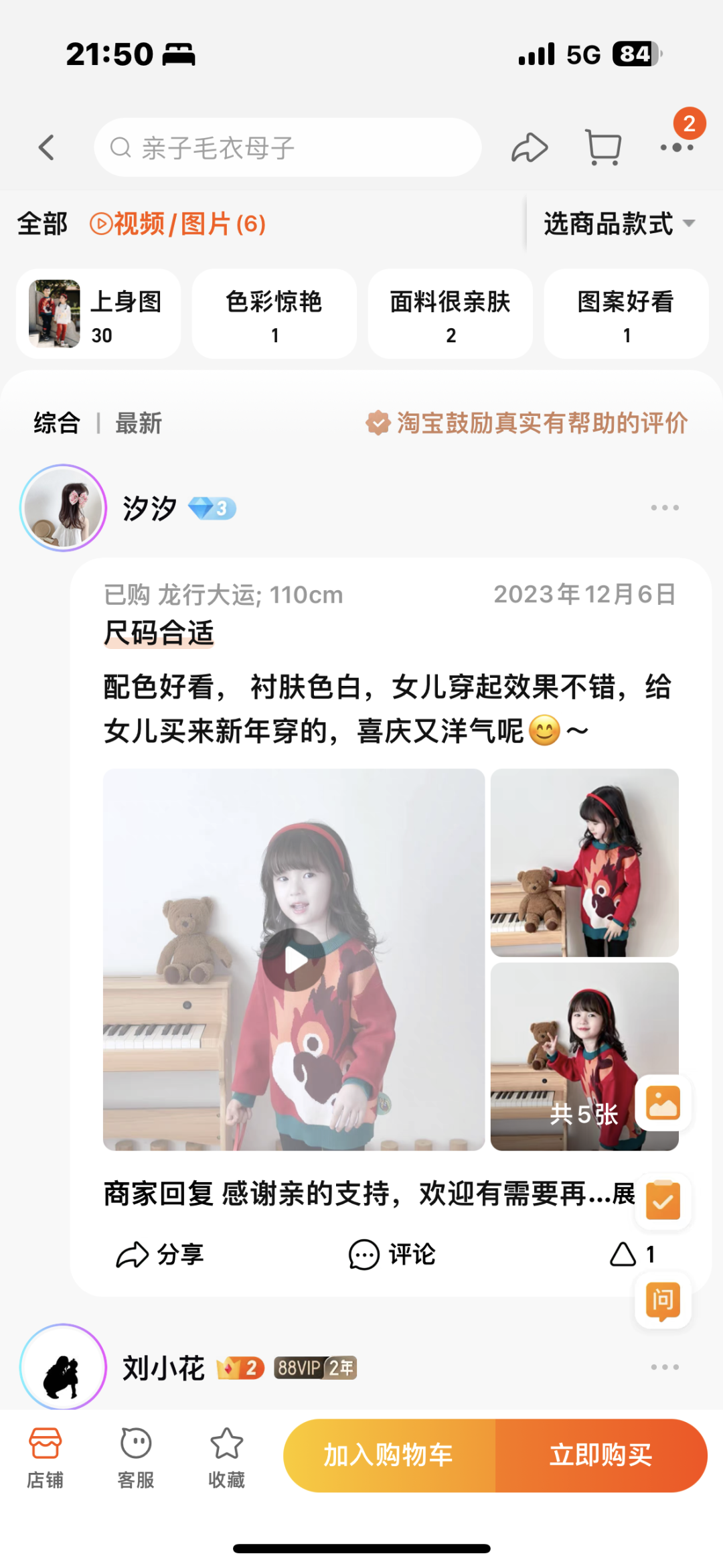Upvote 汐汐's review
The height and width of the screenshot is (1568, 723).
pyautogui.click(x=633, y=1254)
